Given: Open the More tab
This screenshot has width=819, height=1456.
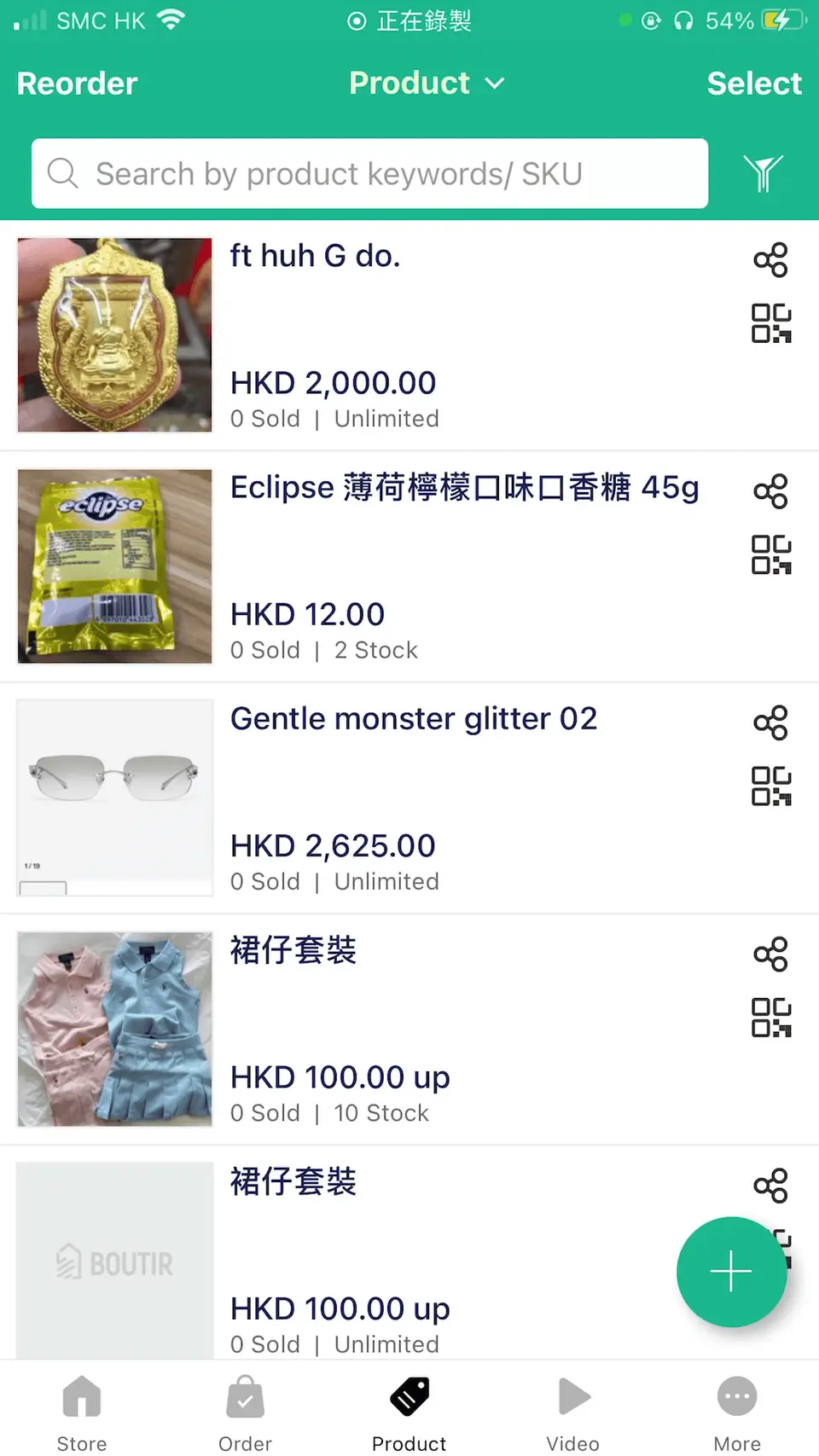Looking at the screenshot, I should (x=737, y=1412).
